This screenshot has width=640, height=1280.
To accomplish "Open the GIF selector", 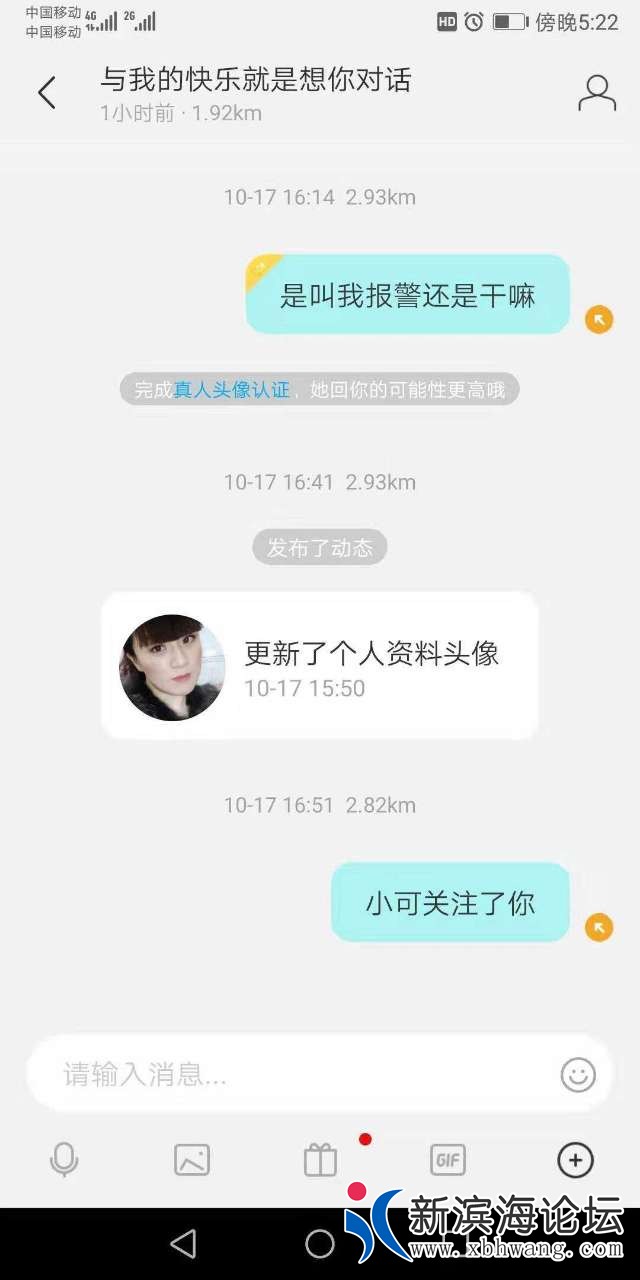I will point(448,1160).
